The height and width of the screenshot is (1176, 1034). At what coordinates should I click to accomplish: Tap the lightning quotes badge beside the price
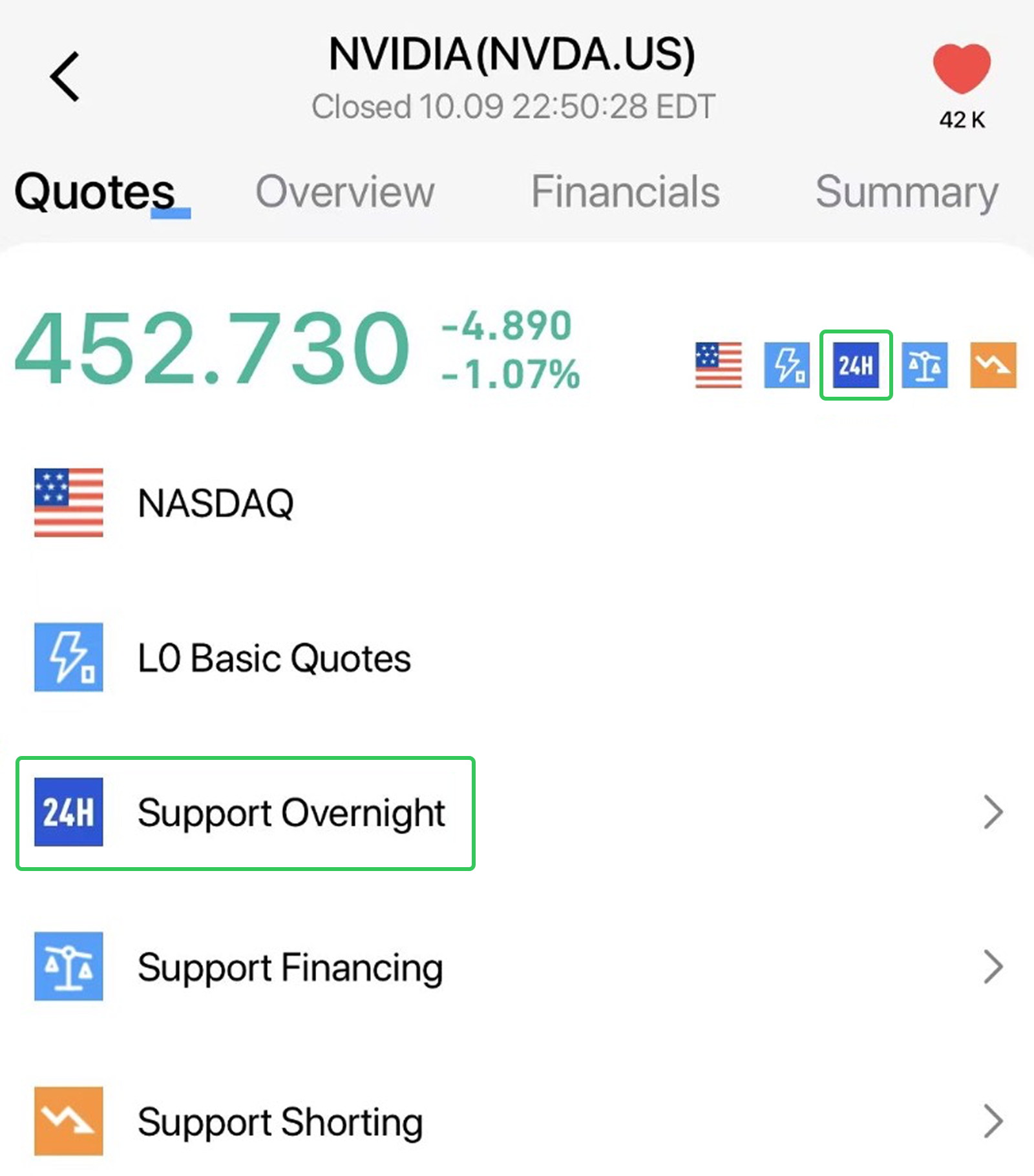click(x=786, y=365)
